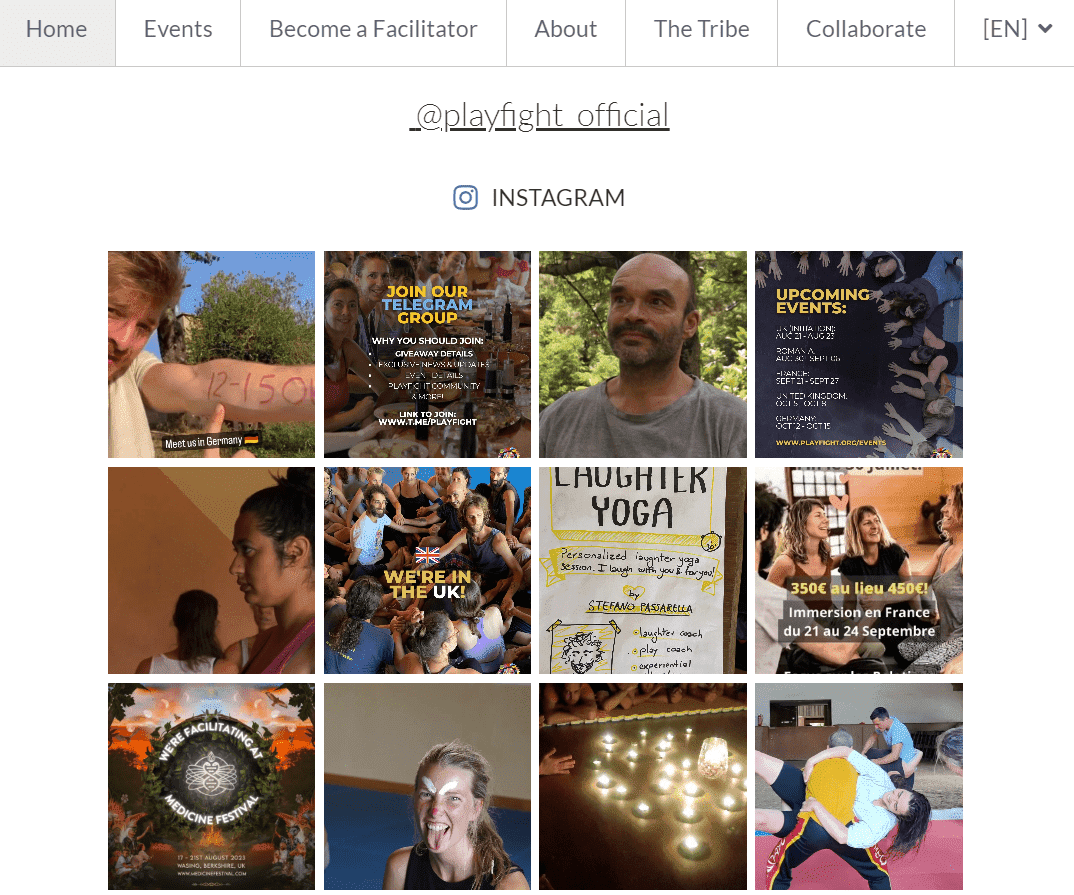
Task: Open Become a Facilitator page
Action: pyautogui.click(x=373, y=30)
